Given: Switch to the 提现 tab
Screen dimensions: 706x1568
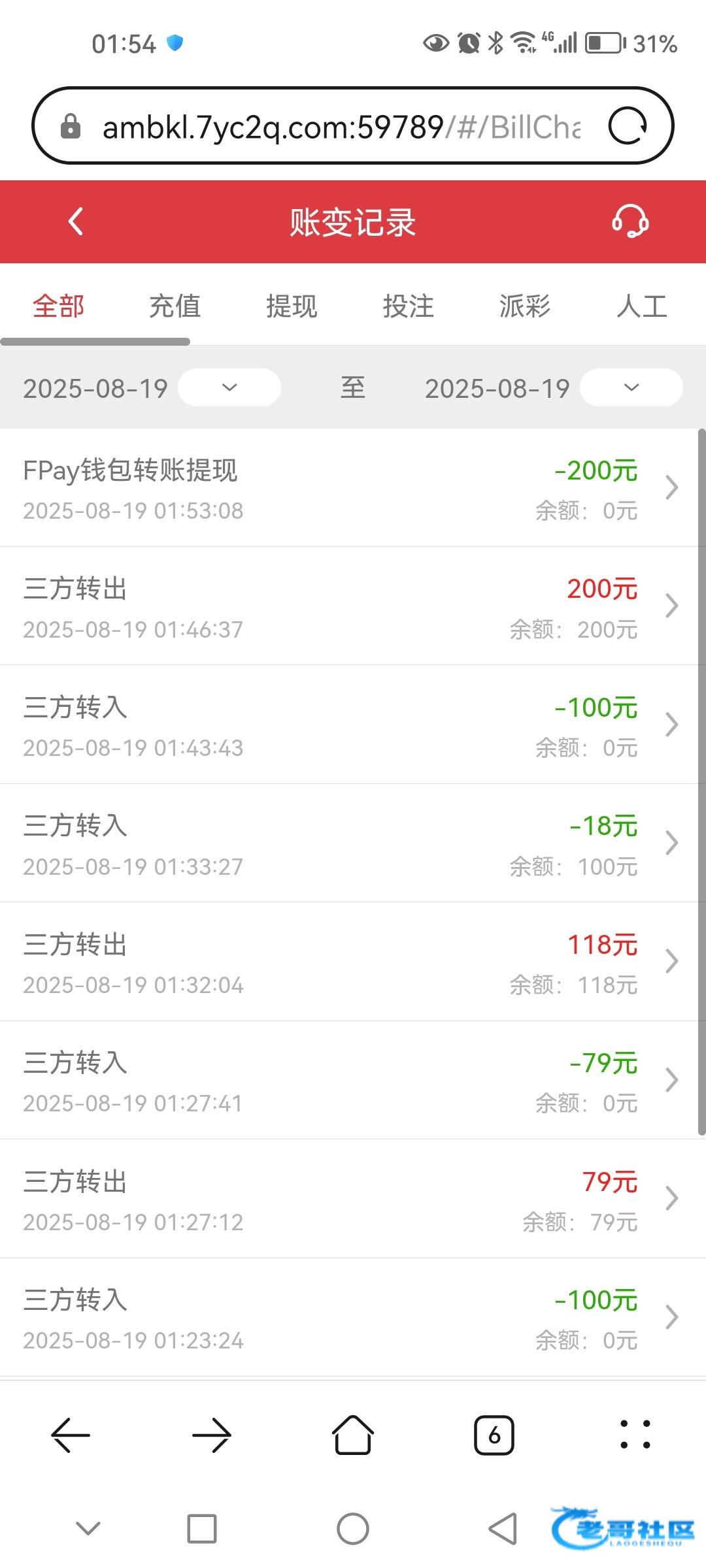Looking at the screenshot, I should (292, 306).
